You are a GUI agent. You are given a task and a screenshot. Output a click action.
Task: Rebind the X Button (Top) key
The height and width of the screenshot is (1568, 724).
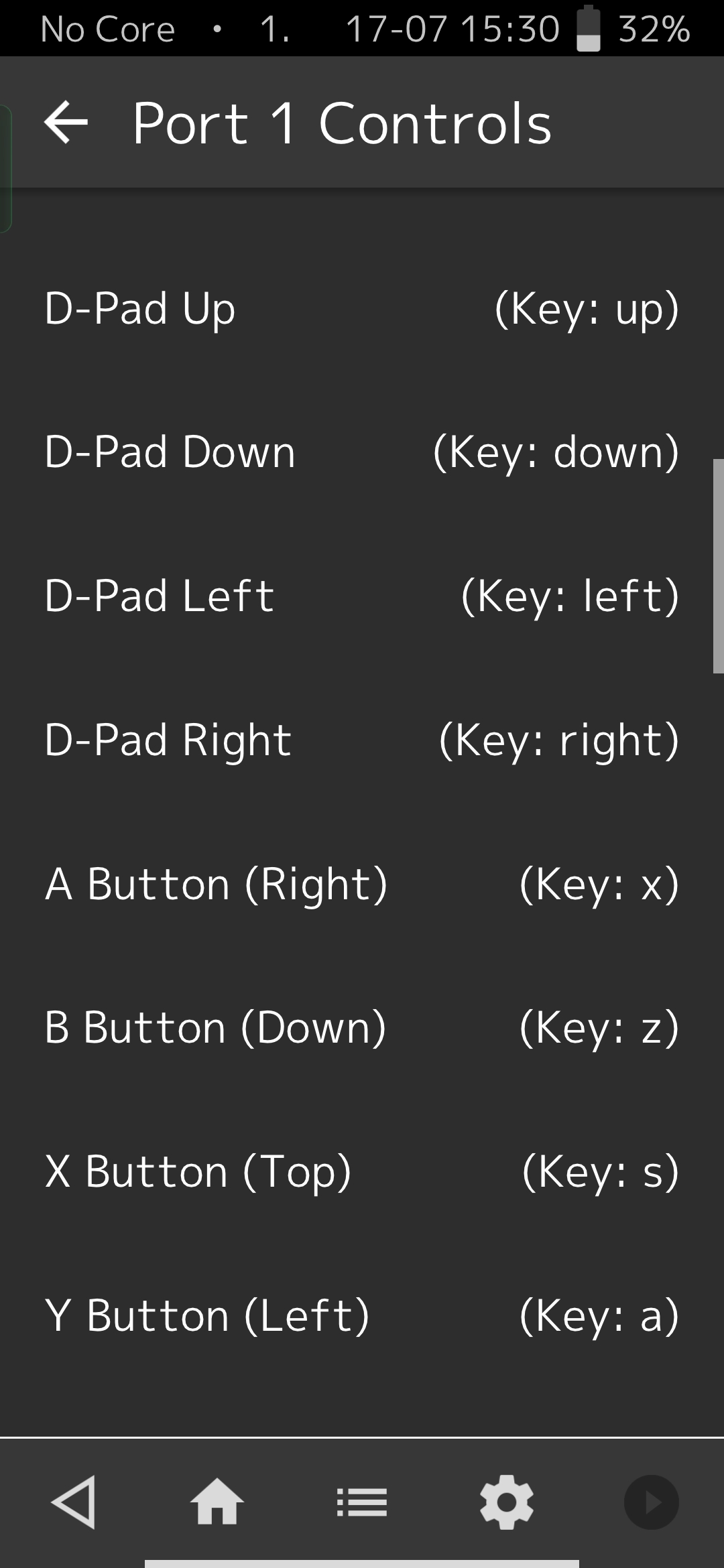[x=362, y=1170]
